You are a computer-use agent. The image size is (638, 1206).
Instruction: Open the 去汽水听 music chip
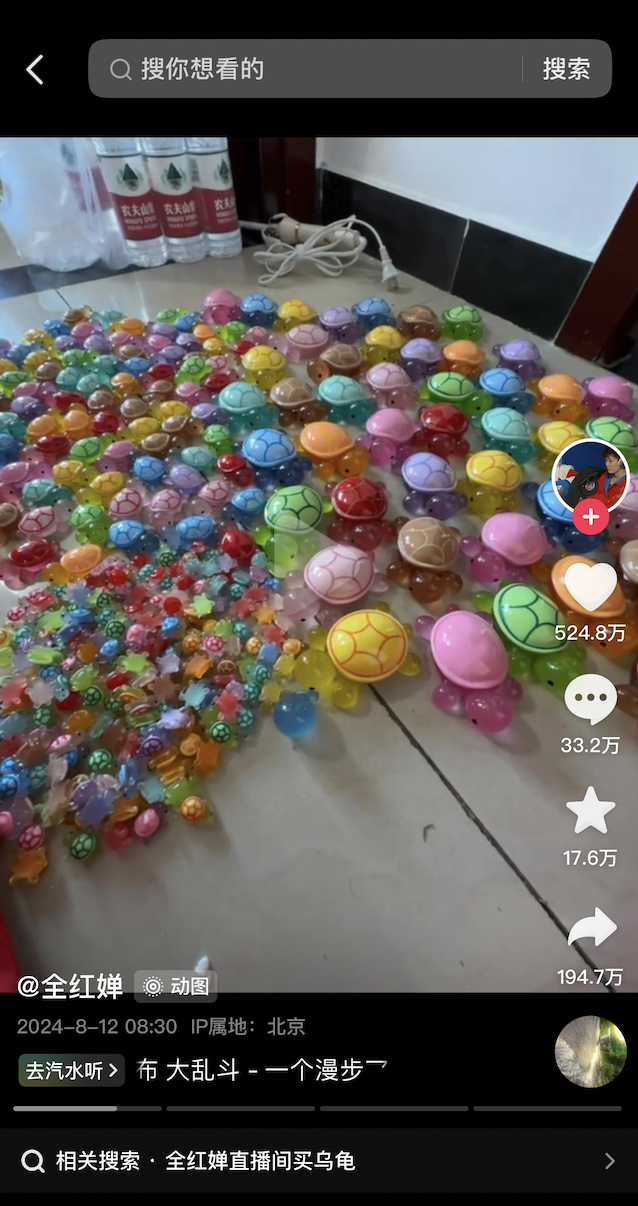(71, 1070)
